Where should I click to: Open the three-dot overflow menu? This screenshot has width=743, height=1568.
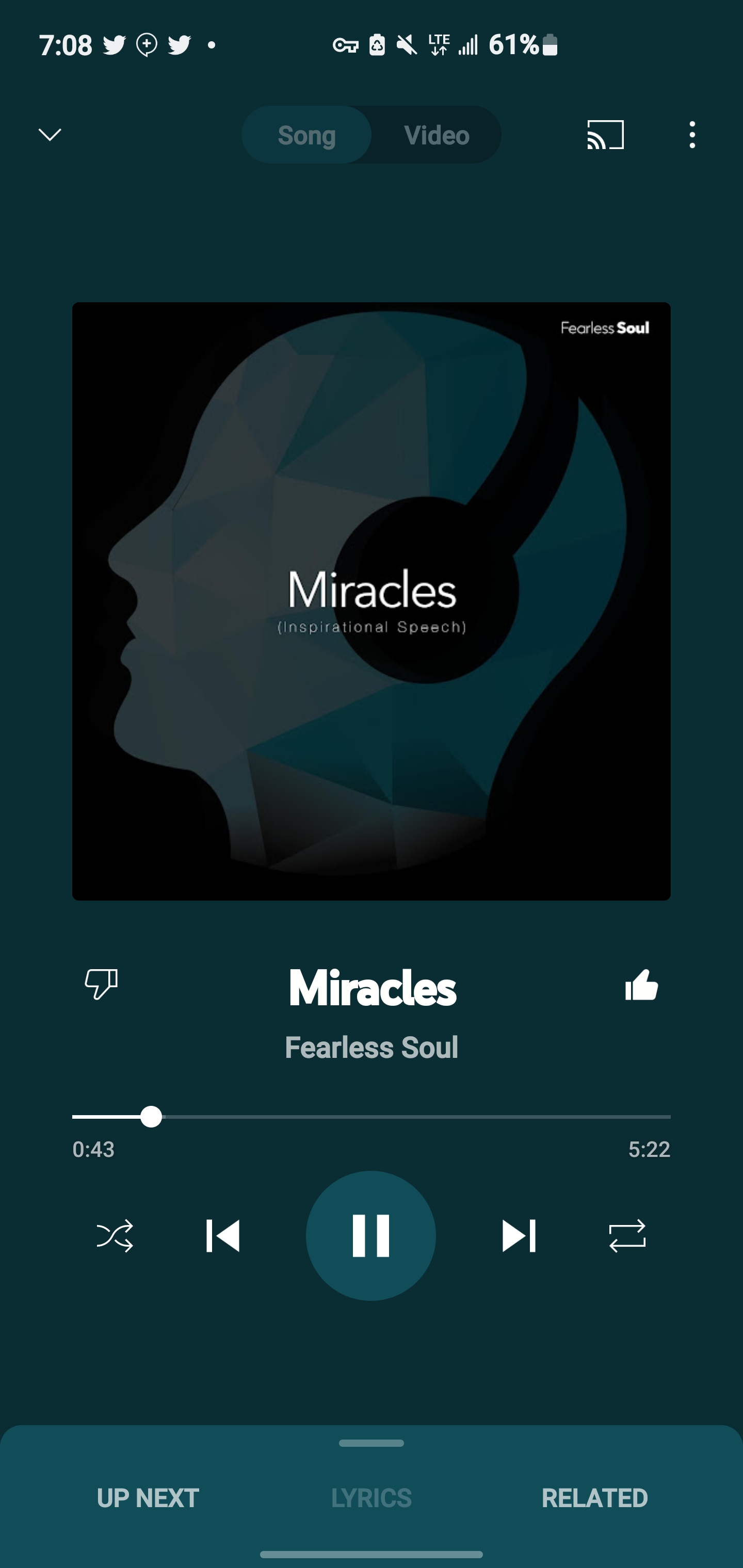point(692,135)
